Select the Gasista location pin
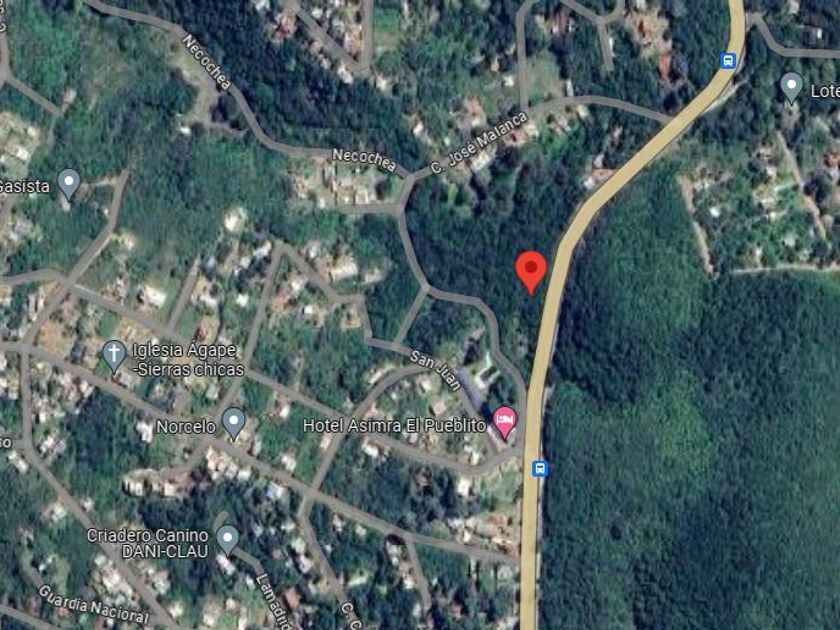The height and width of the screenshot is (630, 840). point(68,183)
